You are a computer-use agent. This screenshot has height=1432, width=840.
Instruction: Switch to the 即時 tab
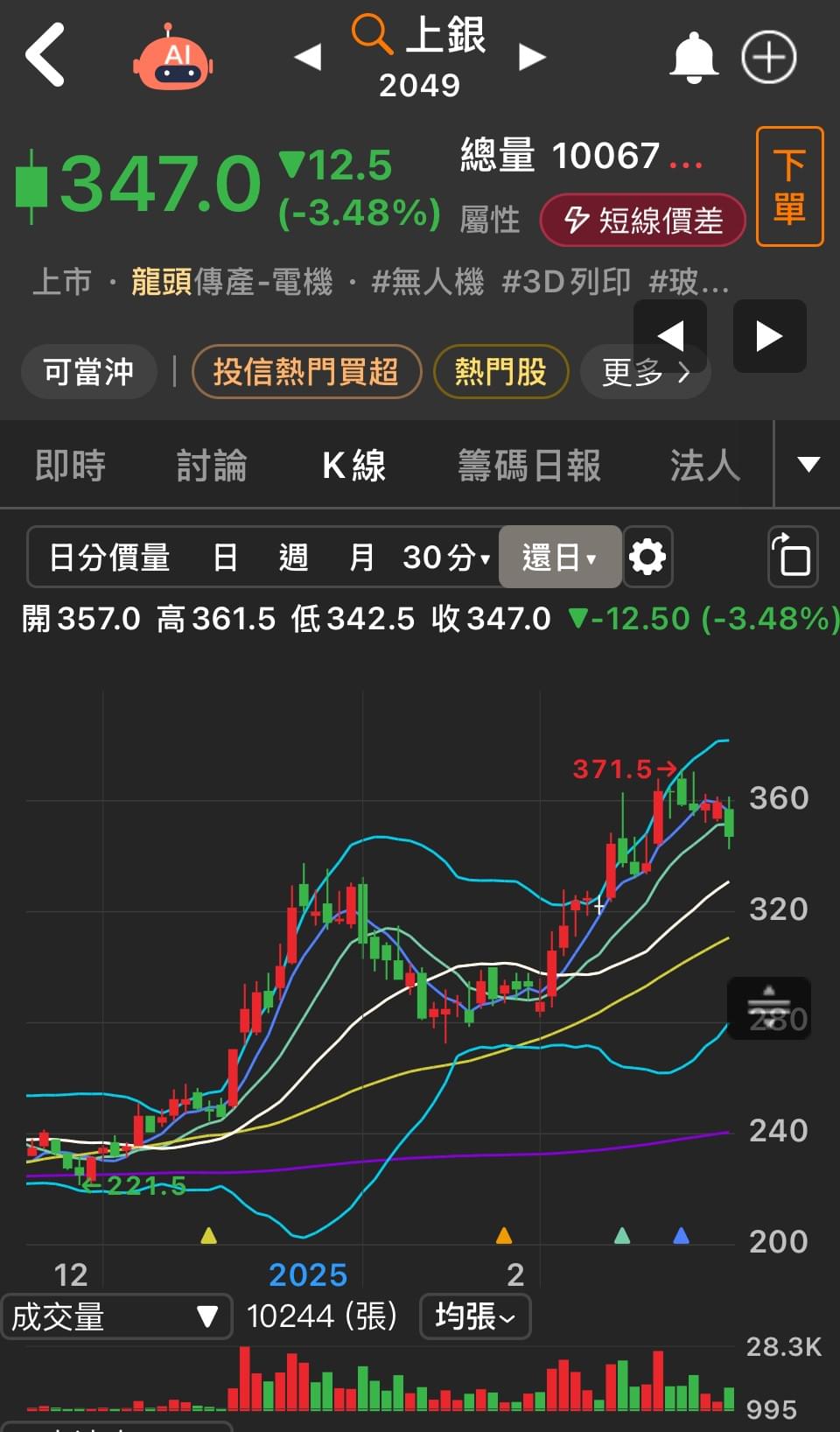pos(70,465)
